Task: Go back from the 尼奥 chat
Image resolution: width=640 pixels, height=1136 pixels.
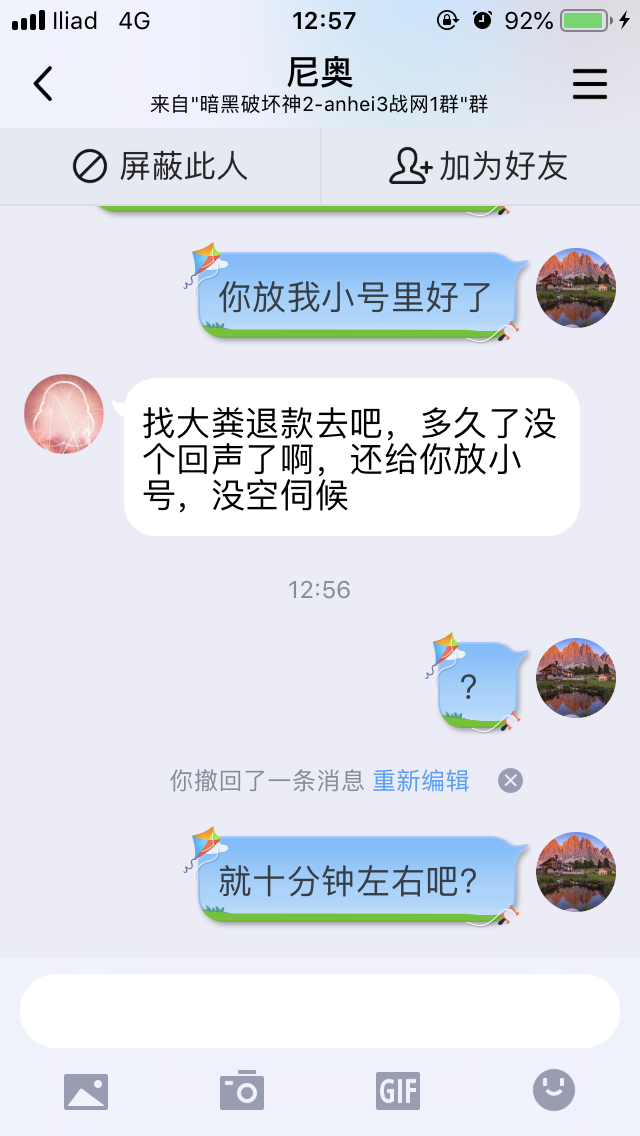Action: (x=43, y=84)
